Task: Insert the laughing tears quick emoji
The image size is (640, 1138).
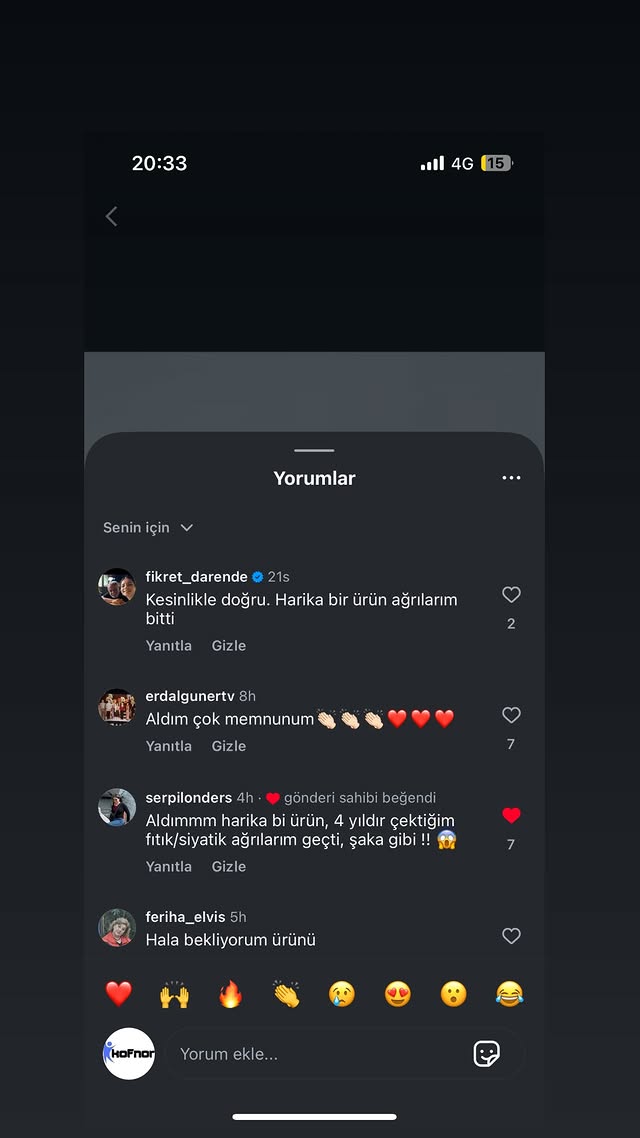Action: [x=509, y=994]
